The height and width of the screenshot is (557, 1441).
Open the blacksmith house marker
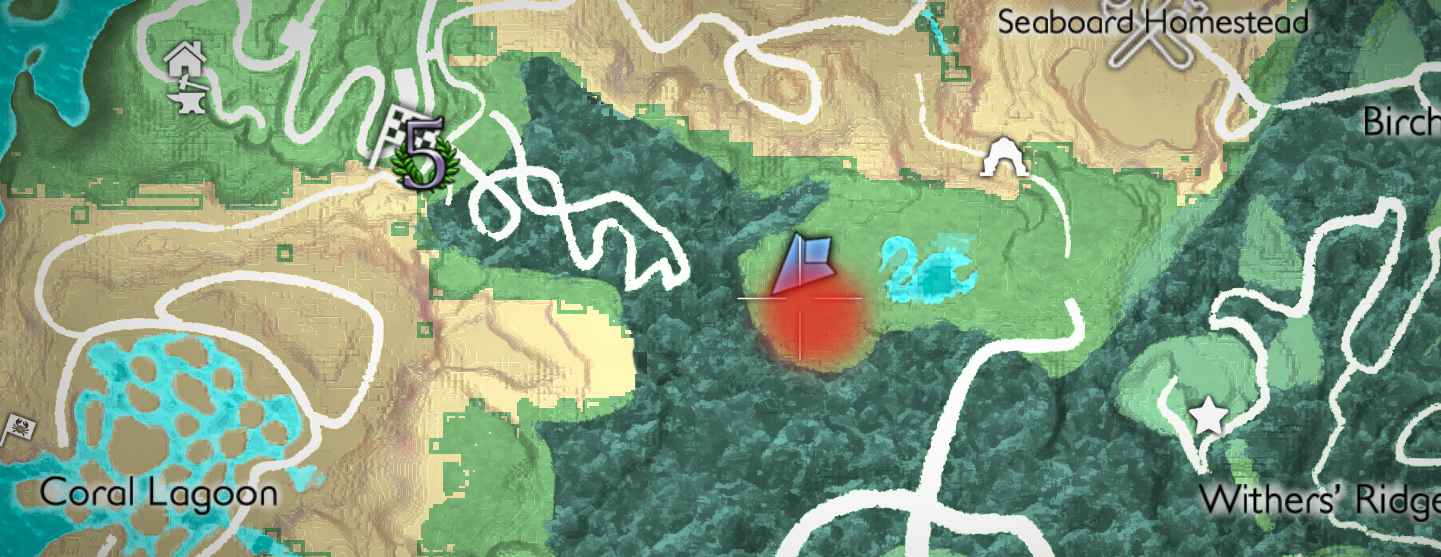tap(187, 78)
